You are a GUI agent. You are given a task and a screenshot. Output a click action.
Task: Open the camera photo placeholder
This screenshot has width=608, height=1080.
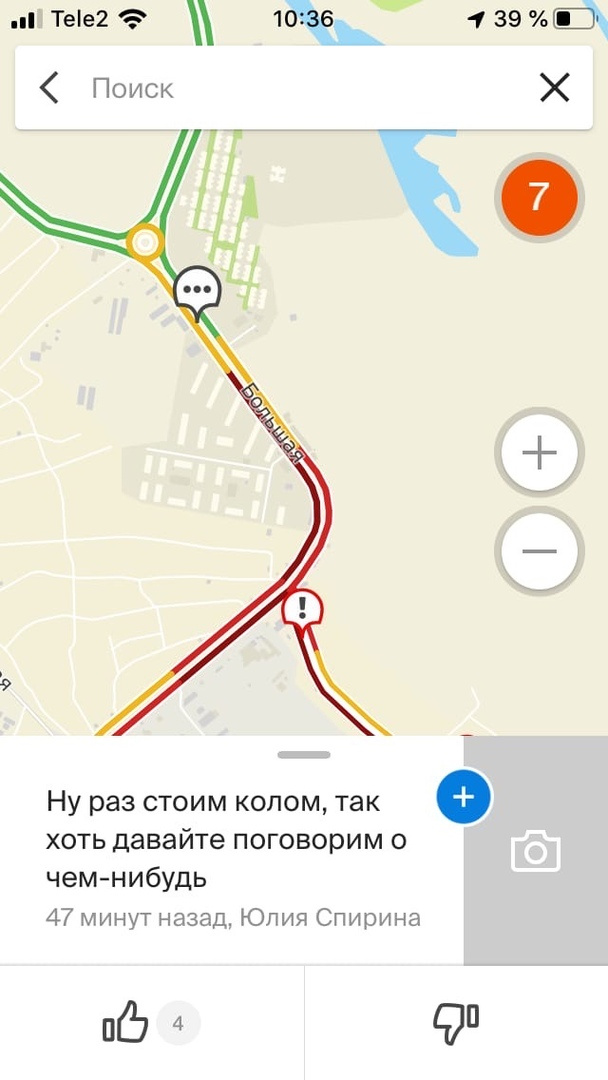tap(535, 852)
